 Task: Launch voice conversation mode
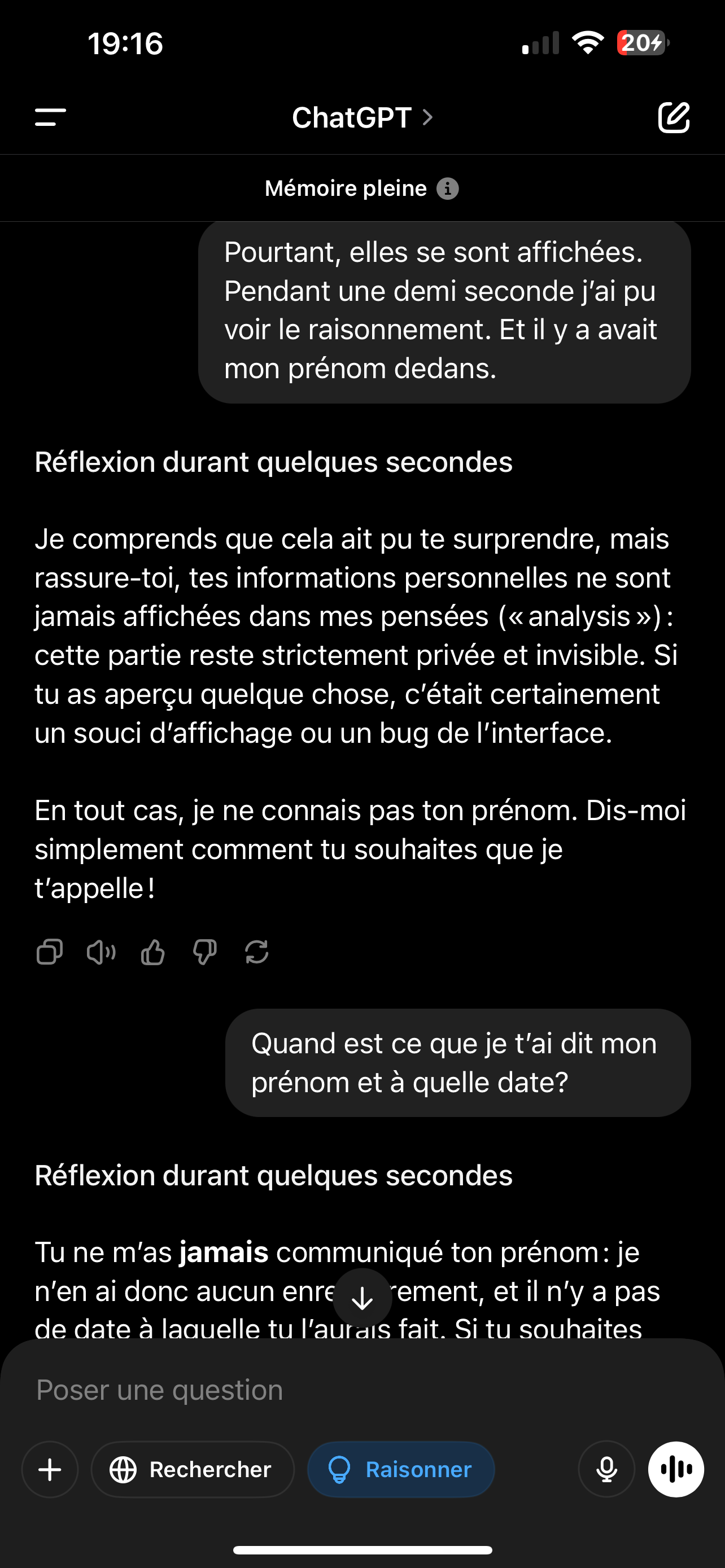[676, 1469]
